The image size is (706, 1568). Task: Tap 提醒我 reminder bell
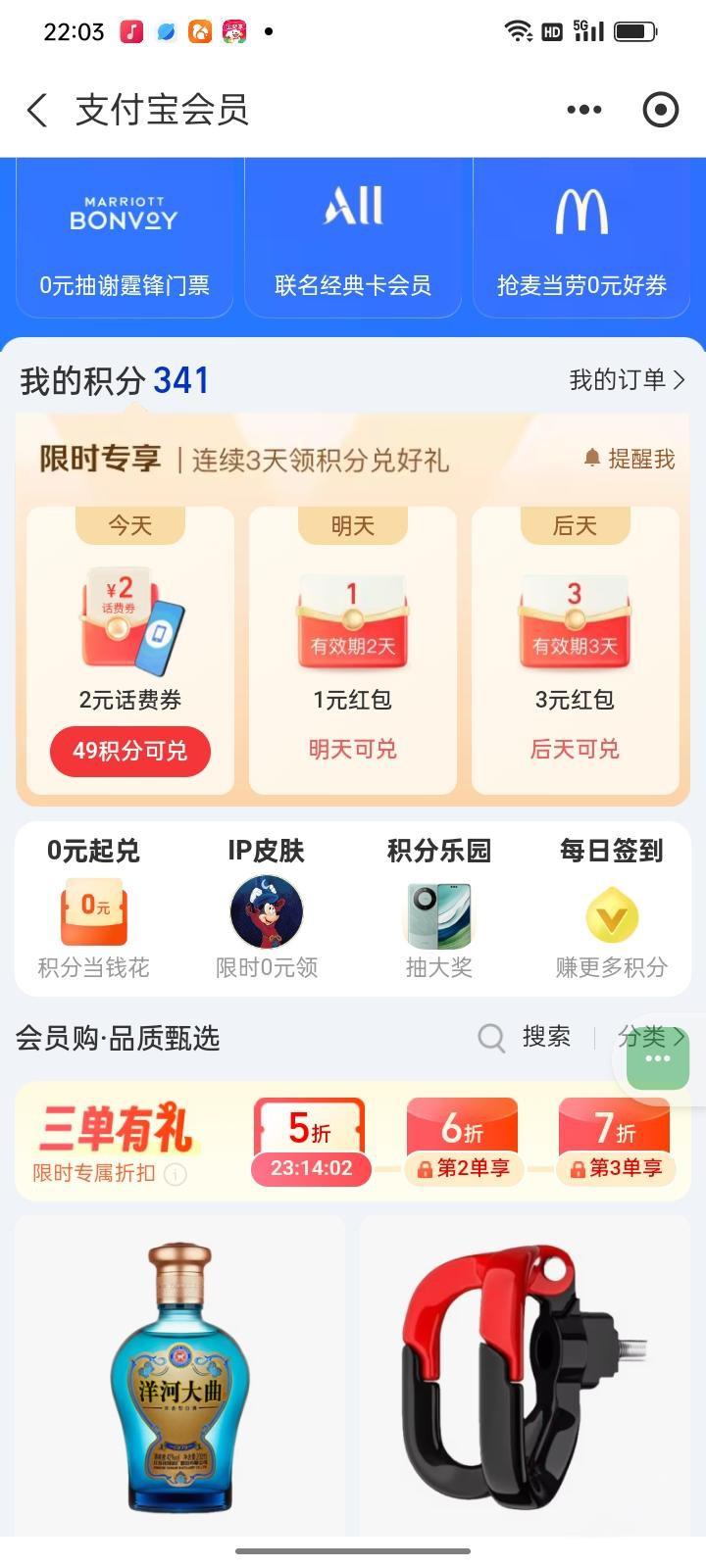click(x=630, y=459)
